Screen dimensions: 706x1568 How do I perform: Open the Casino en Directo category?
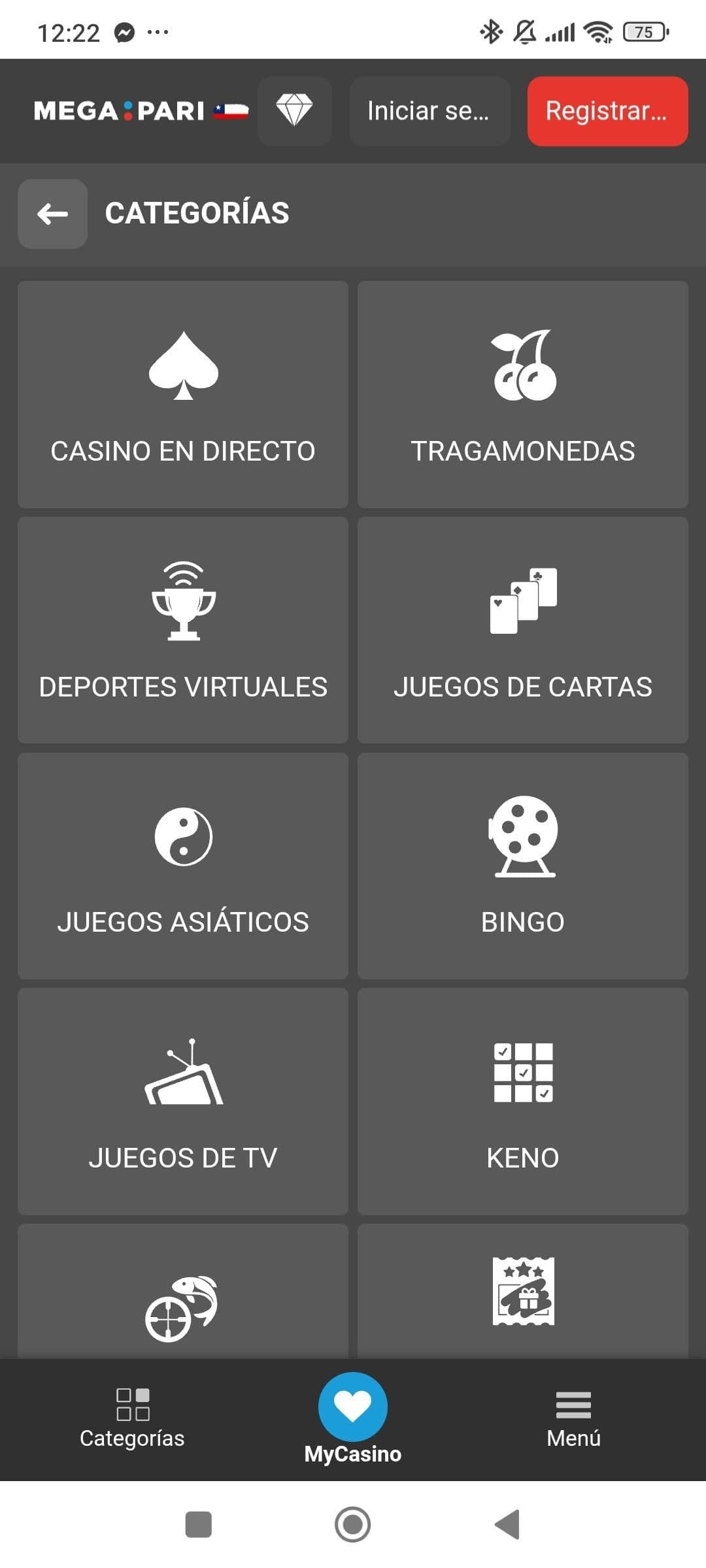tap(184, 393)
